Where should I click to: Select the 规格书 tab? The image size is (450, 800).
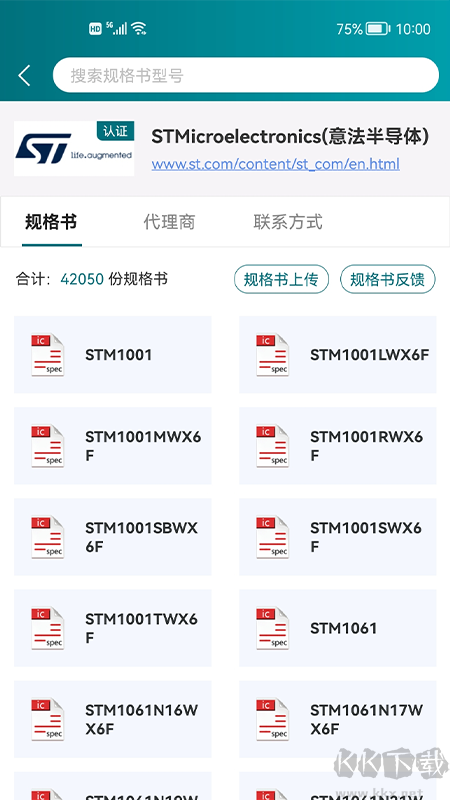[x=52, y=222]
